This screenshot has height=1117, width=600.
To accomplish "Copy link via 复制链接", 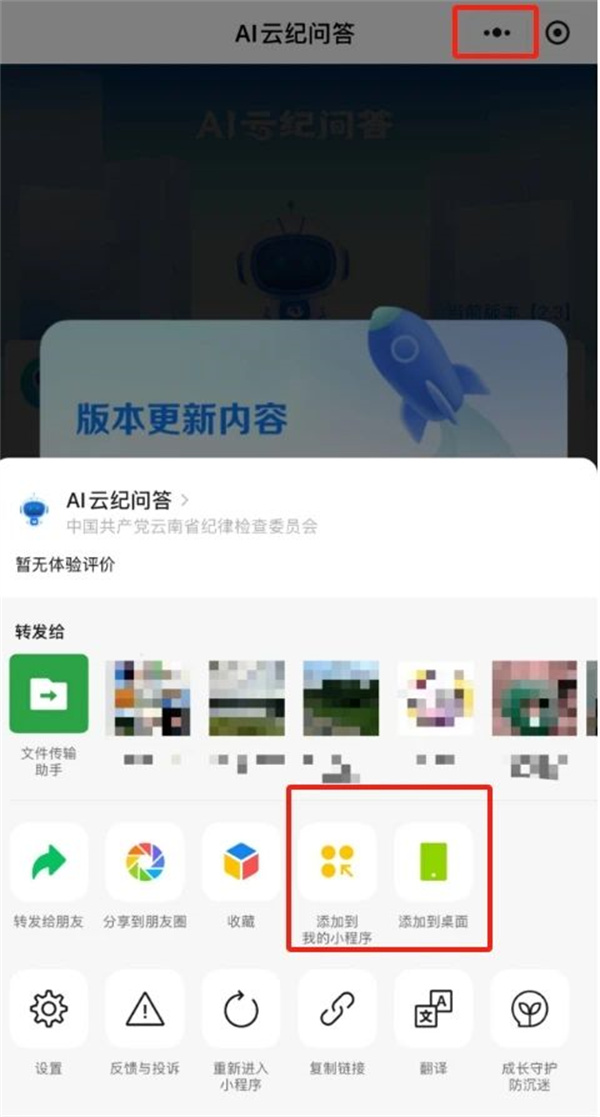I will pyautogui.click(x=337, y=1010).
